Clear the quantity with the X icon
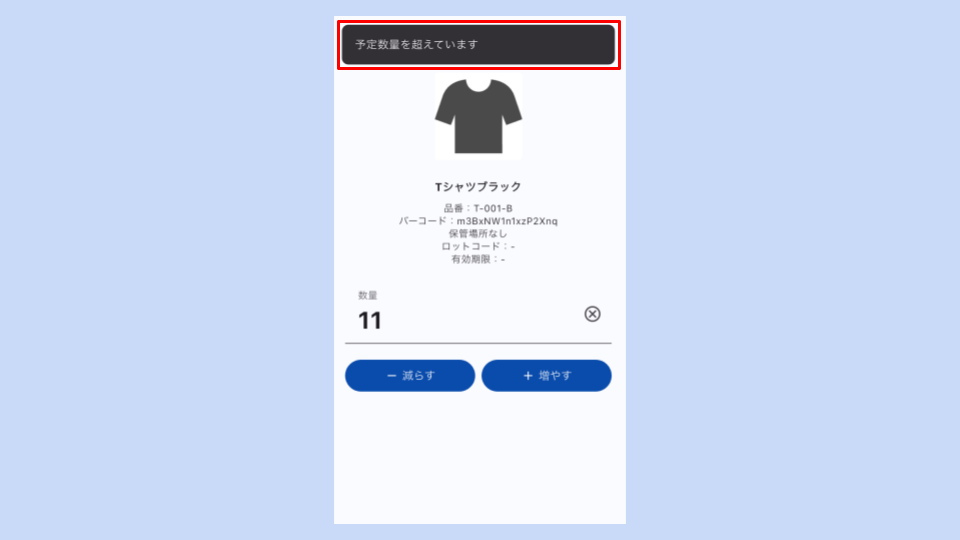Screen dimensions: 960x540 (x=592, y=314)
